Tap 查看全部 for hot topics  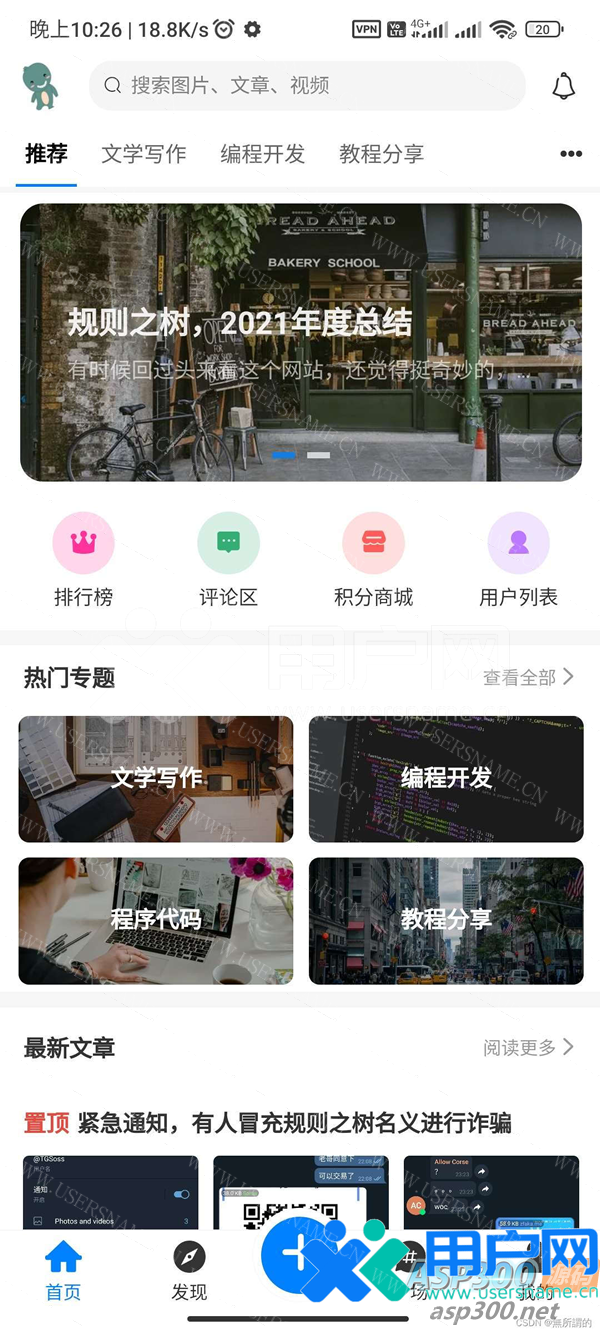pyautogui.click(x=528, y=677)
